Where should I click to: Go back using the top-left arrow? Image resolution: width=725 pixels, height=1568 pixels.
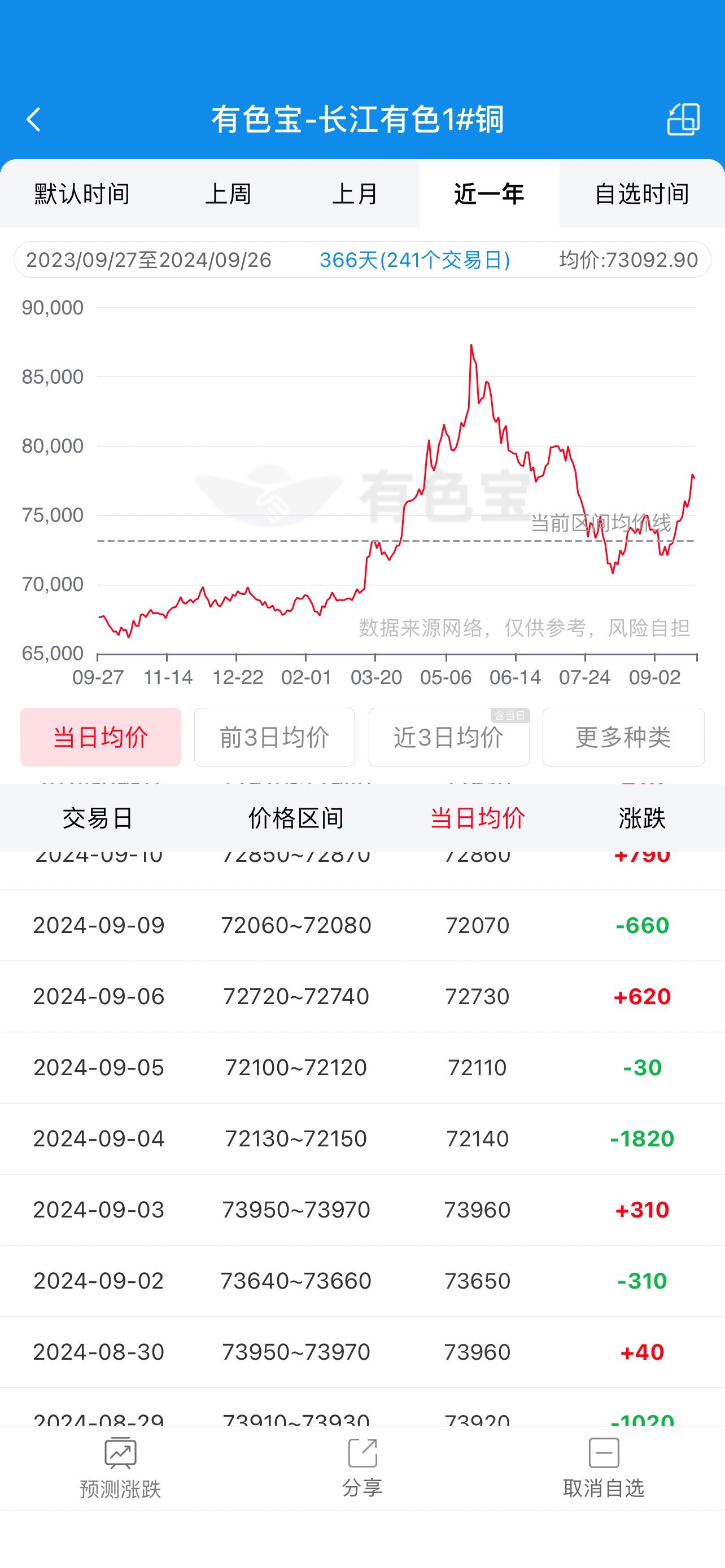tap(34, 119)
